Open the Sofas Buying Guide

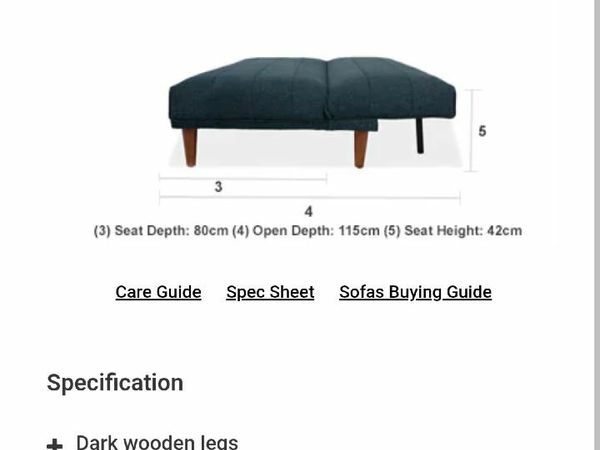pos(415,292)
